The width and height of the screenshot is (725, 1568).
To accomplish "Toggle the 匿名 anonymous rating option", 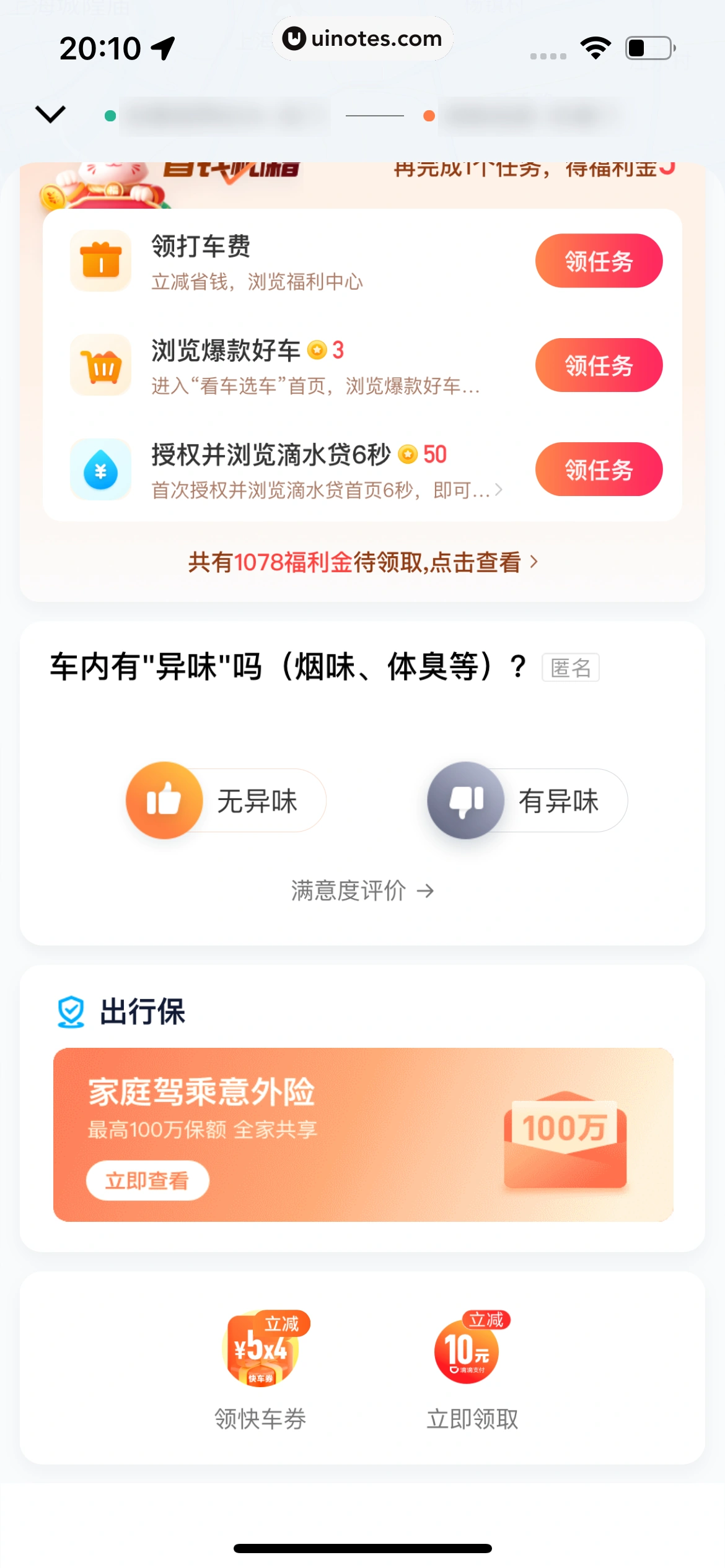I will [570, 668].
